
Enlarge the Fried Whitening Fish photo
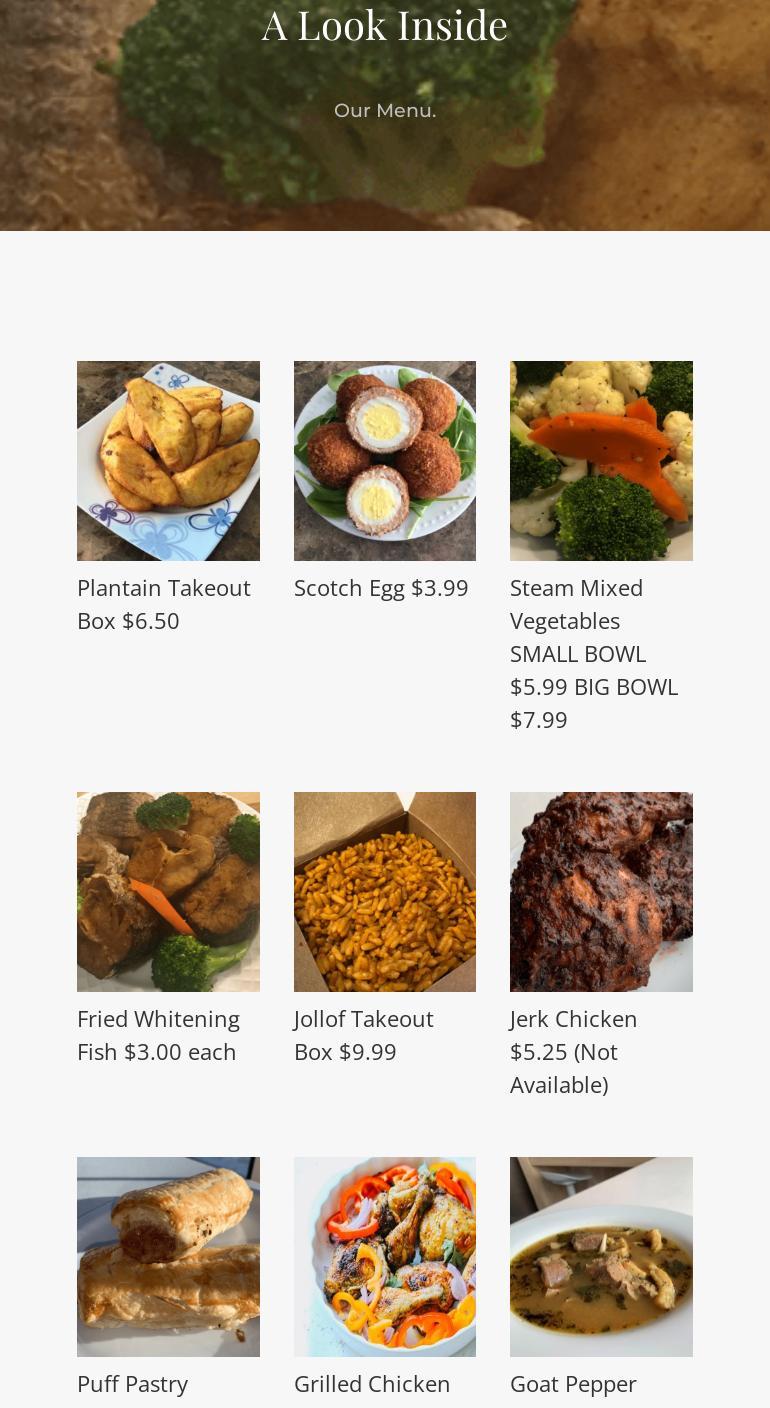(x=168, y=892)
